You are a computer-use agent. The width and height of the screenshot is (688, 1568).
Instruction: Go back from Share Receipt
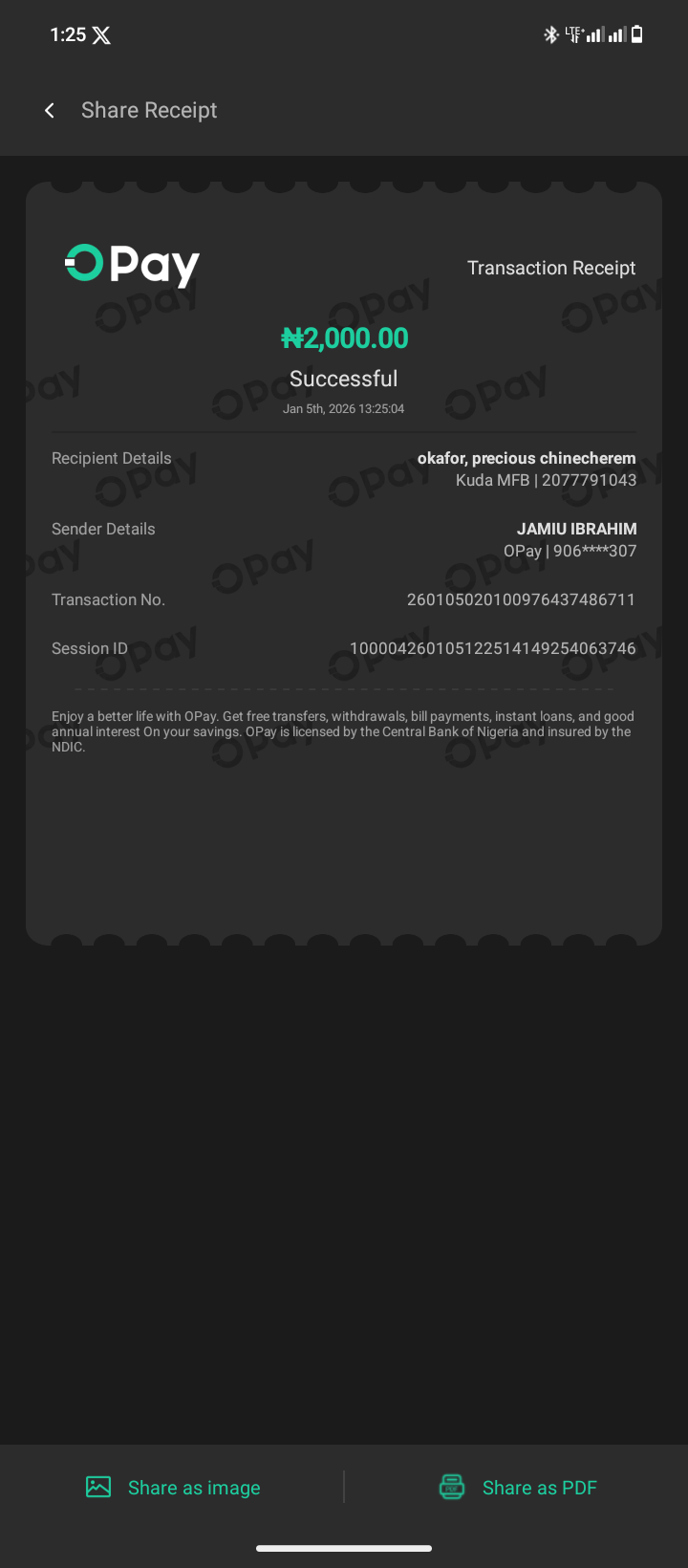[x=50, y=111]
